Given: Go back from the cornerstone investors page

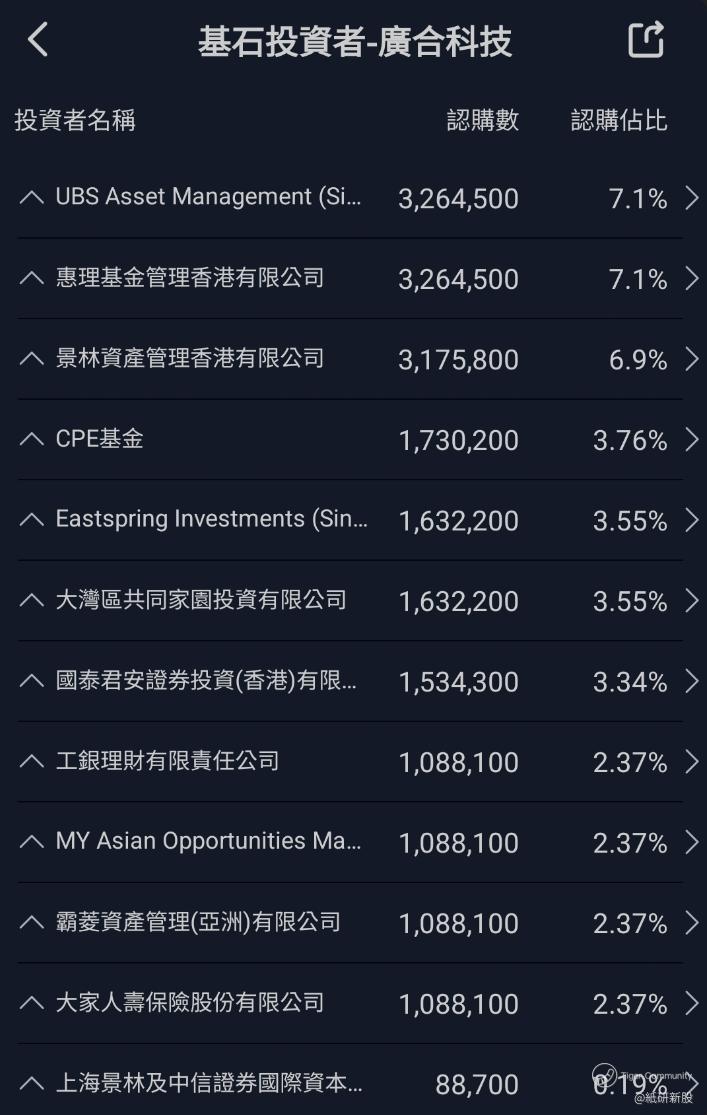Looking at the screenshot, I should pyautogui.click(x=38, y=41).
